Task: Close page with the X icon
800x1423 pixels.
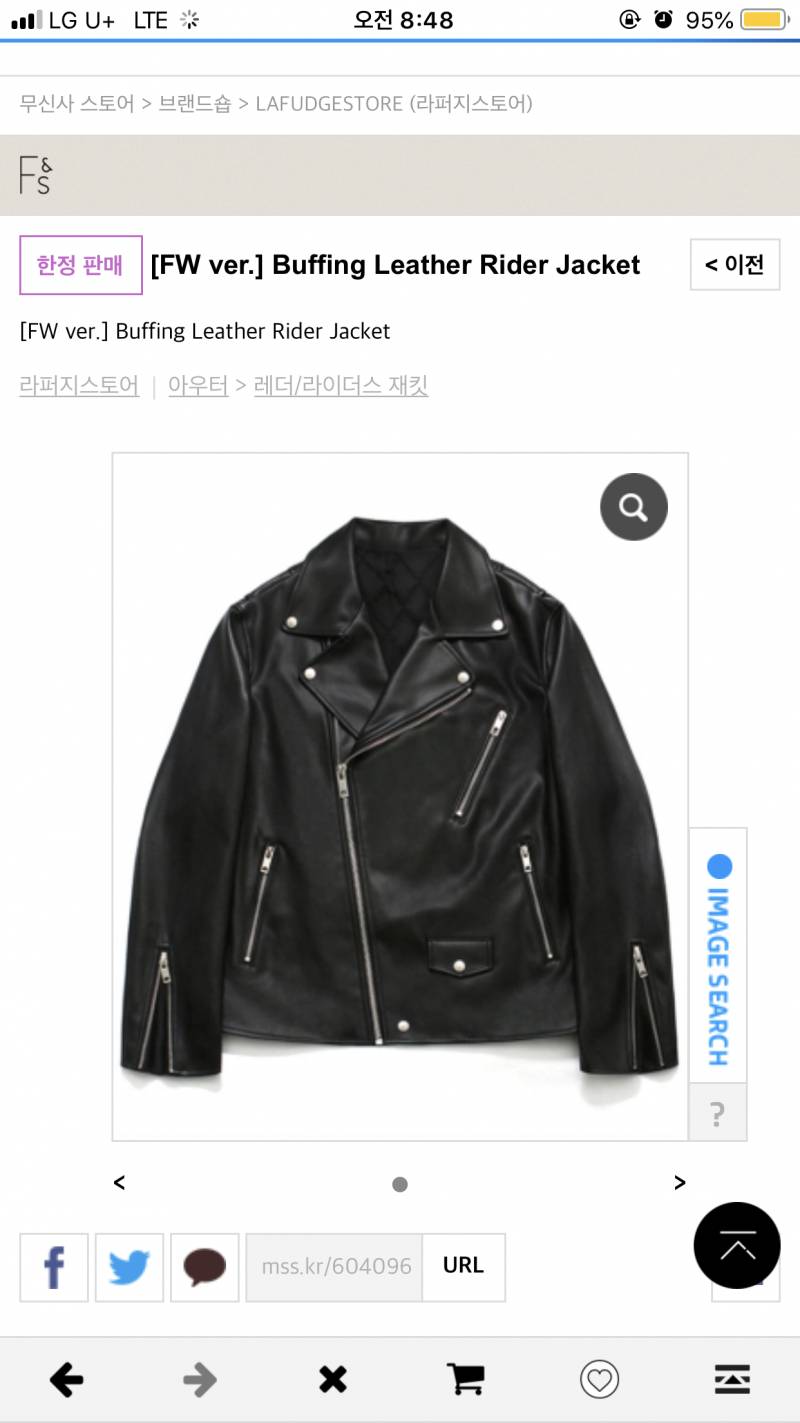Action: (332, 1380)
